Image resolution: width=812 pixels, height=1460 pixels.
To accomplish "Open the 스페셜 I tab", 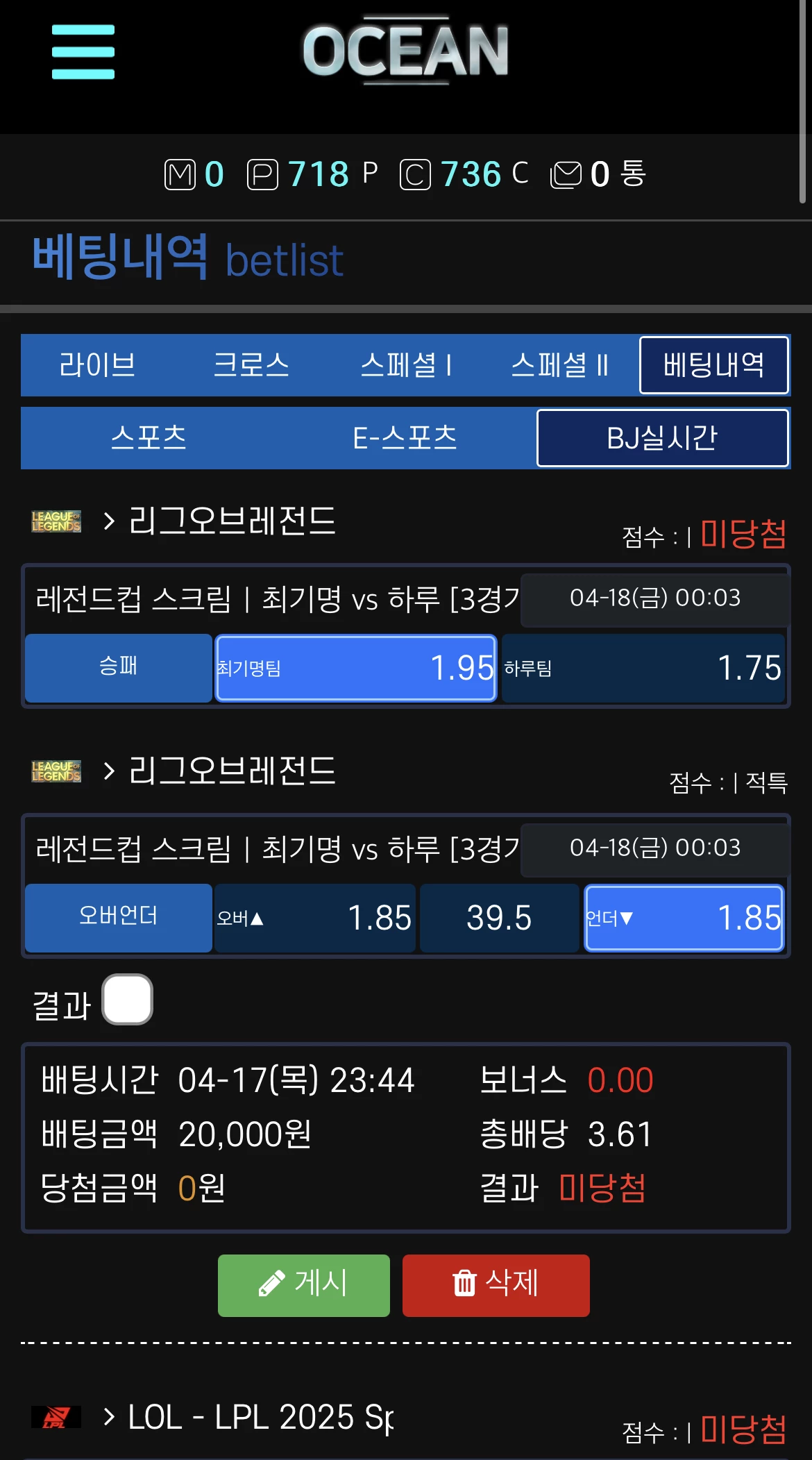I will (x=406, y=365).
